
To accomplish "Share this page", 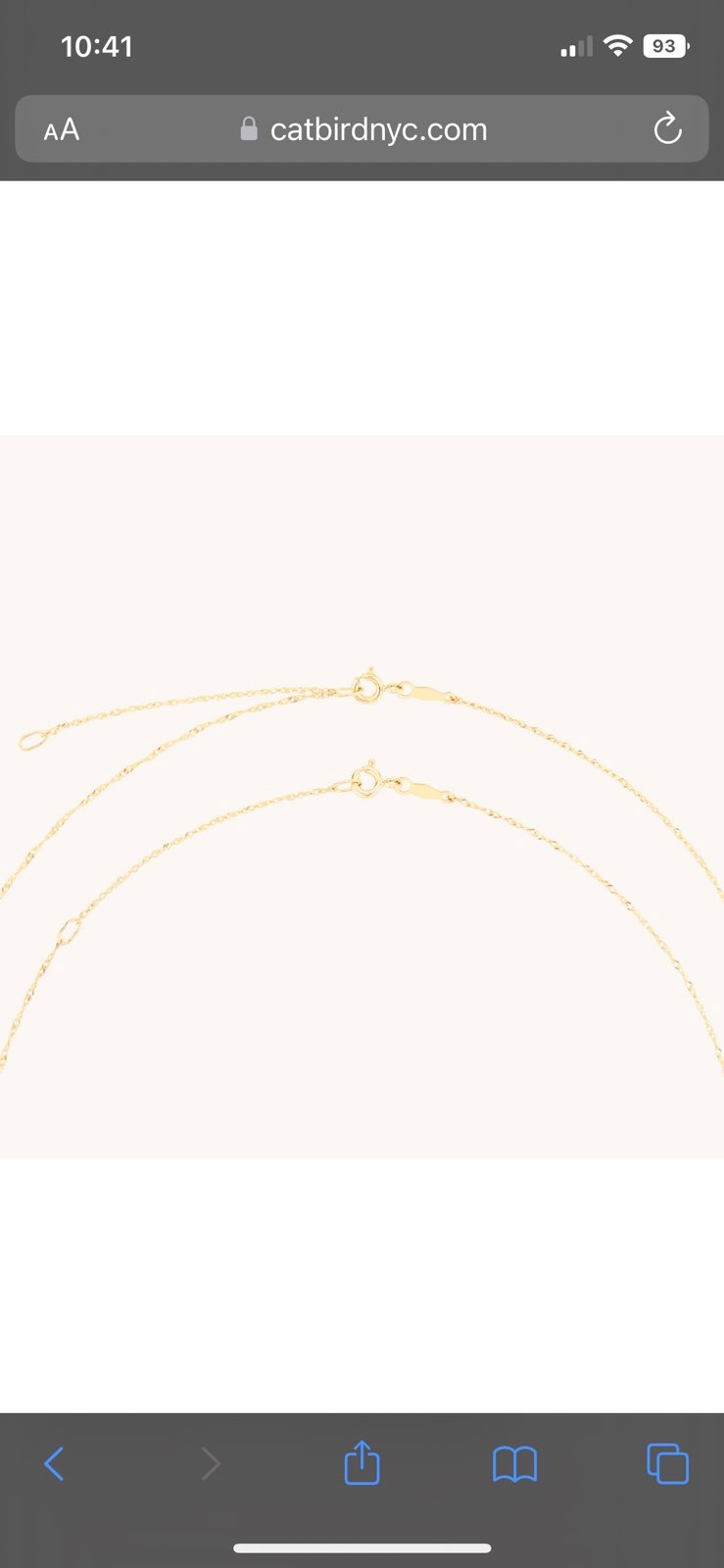I will 362,1462.
